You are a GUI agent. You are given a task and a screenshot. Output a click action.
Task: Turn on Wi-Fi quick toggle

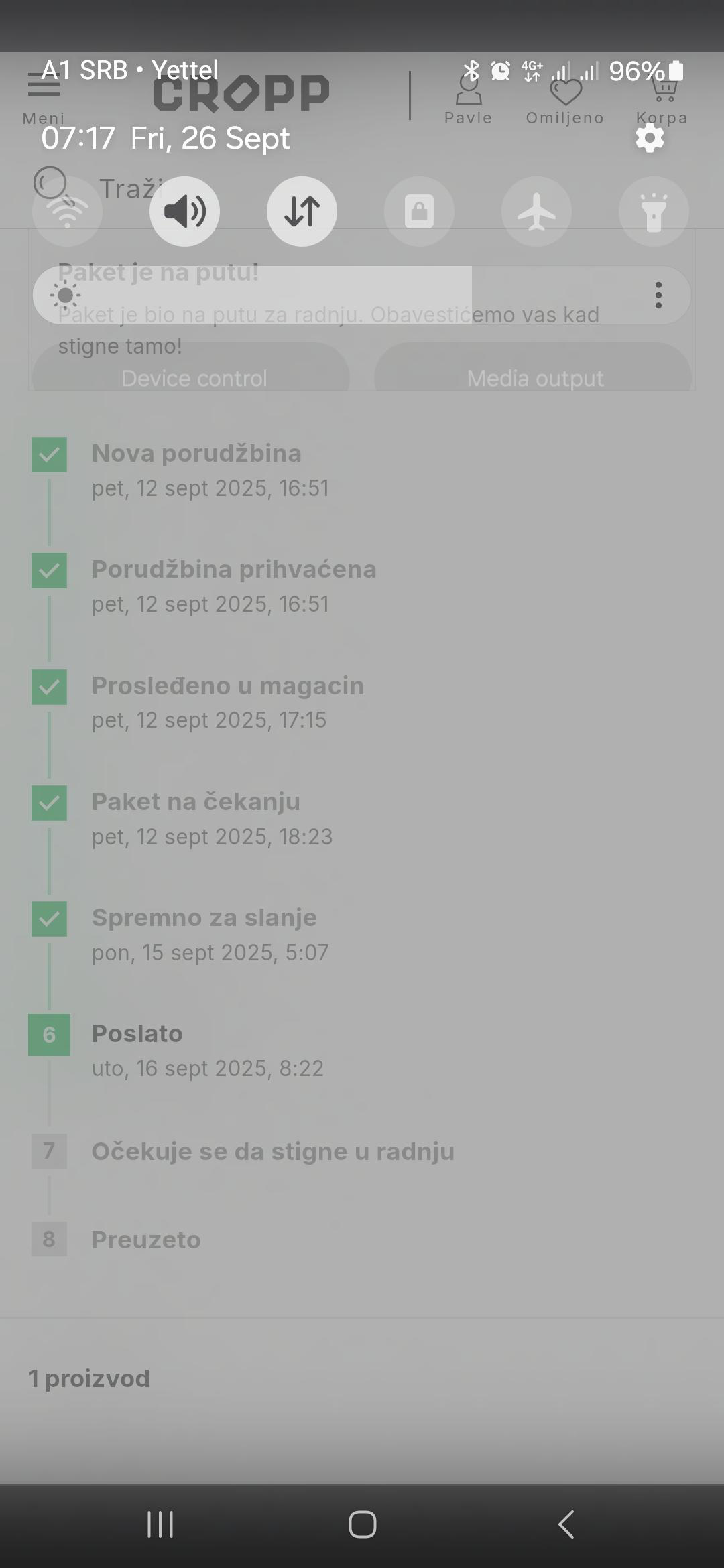[68, 212]
